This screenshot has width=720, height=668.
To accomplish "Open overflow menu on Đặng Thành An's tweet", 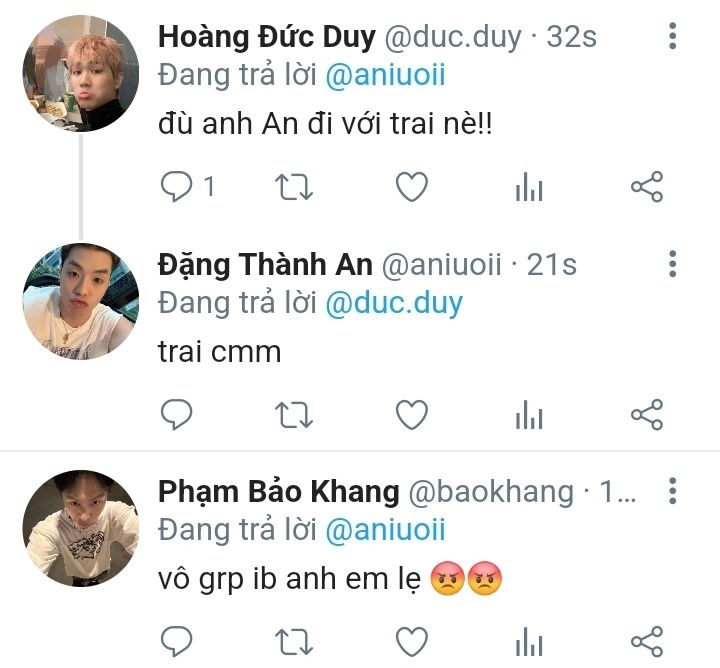I will [672, 264].
